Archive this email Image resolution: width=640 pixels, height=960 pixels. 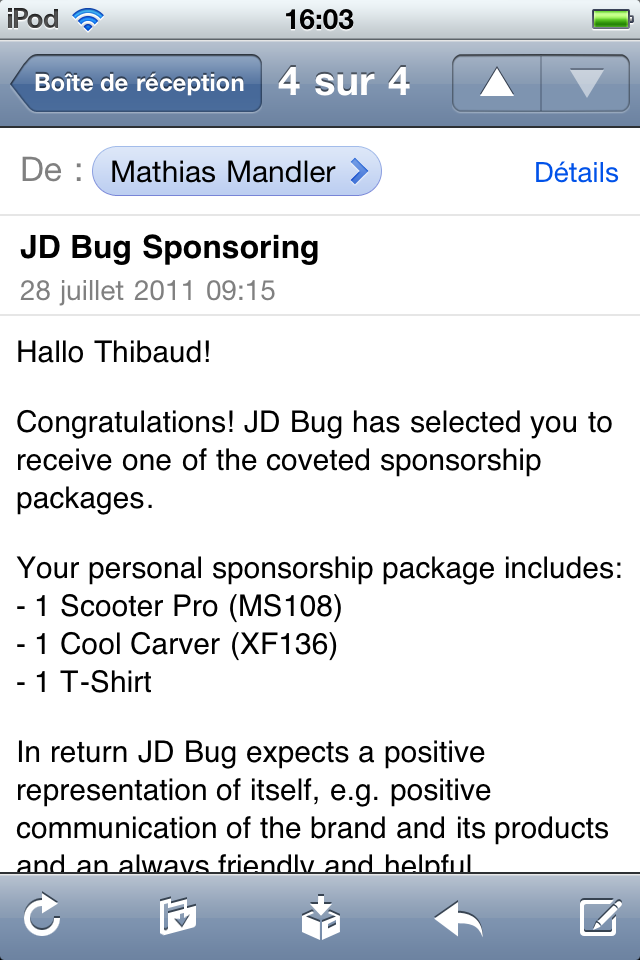321,916
